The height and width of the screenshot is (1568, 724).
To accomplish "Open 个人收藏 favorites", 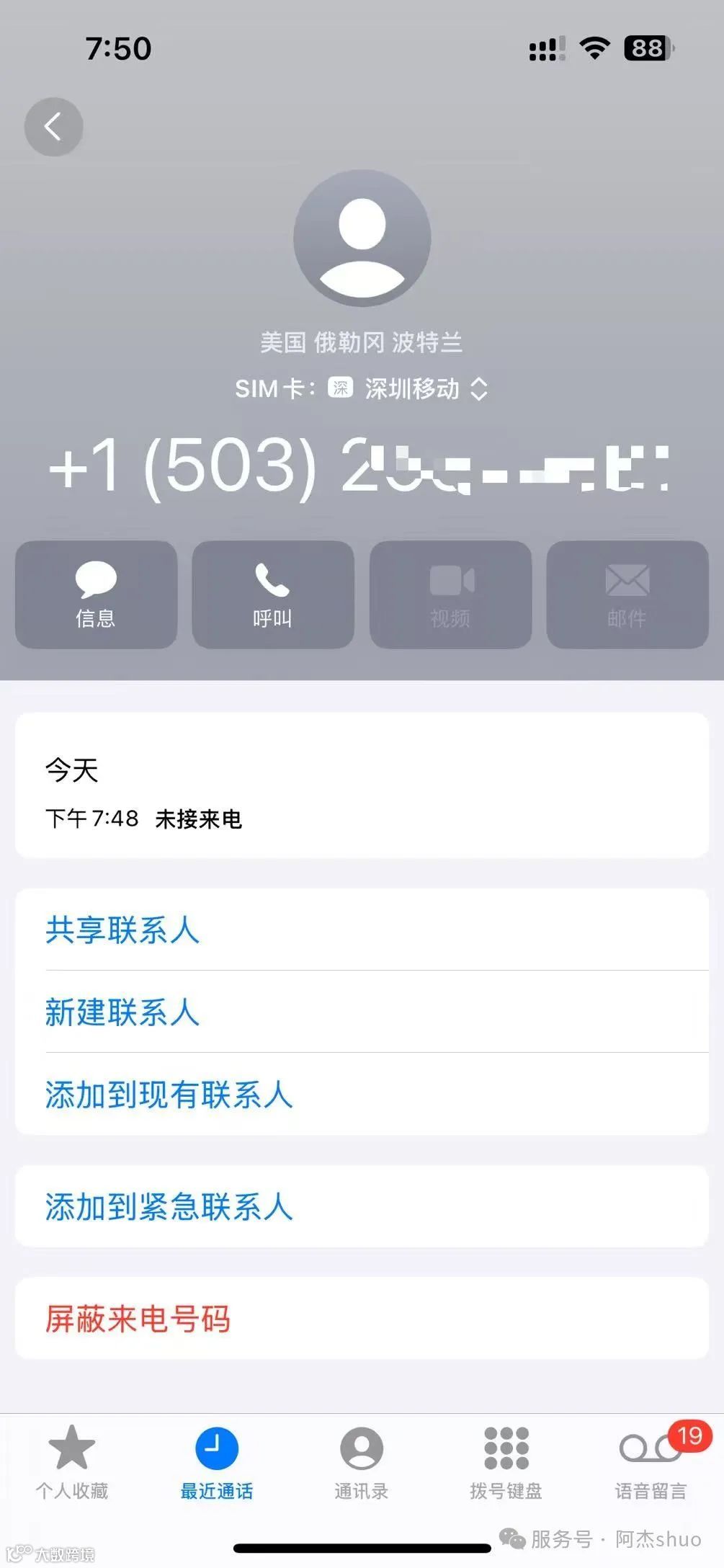I will (x=72, y=1463).
